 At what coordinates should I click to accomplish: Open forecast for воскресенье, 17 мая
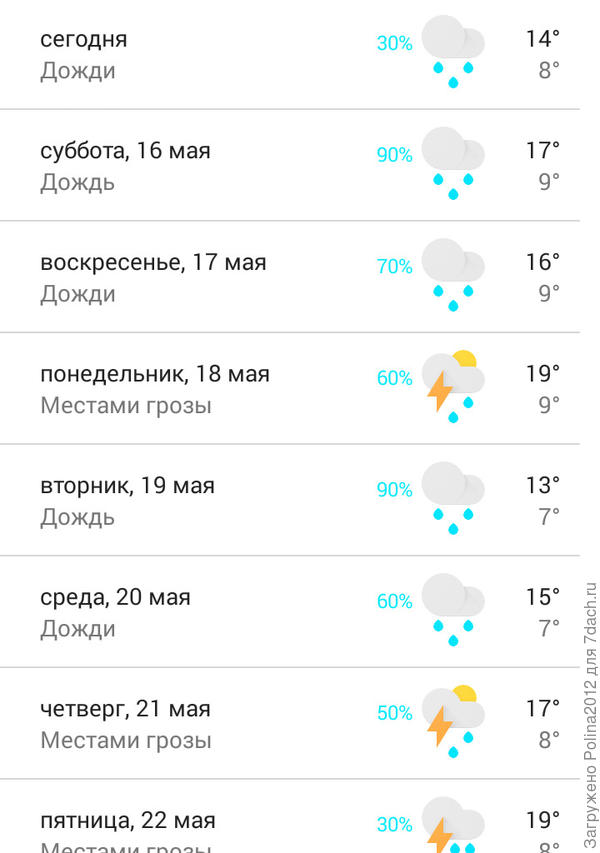[x=290, y=278]
